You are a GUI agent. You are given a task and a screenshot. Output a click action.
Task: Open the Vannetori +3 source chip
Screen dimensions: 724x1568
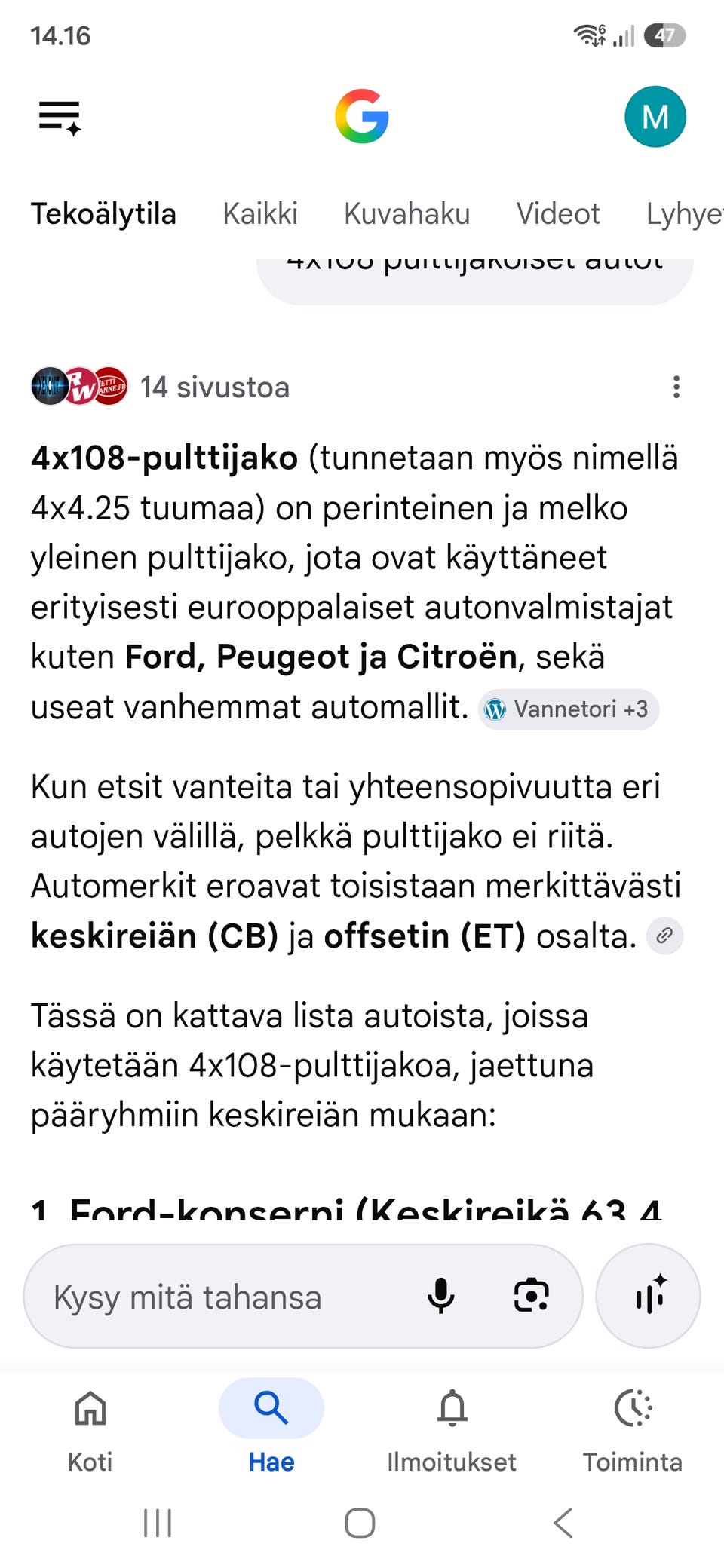click(x=568, y=709)
